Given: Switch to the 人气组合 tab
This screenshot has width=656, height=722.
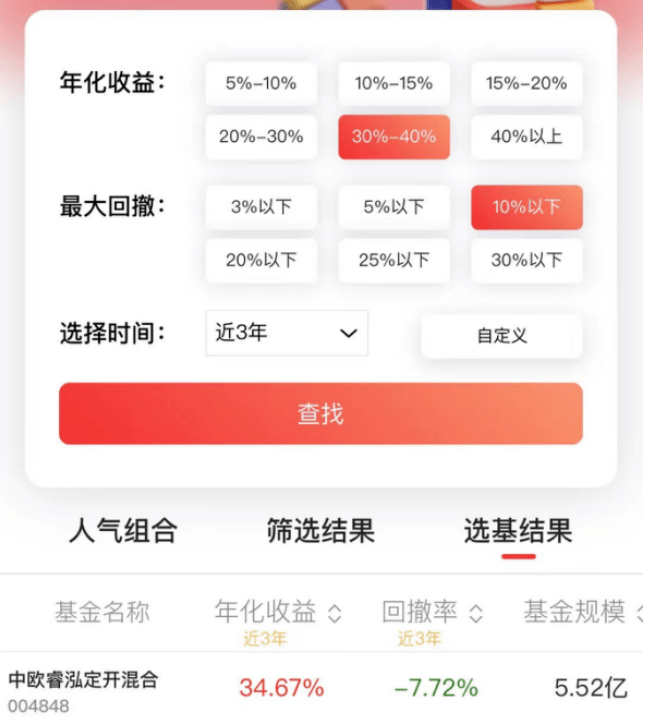Looking at the screenshot, I should tap(123, 531).
